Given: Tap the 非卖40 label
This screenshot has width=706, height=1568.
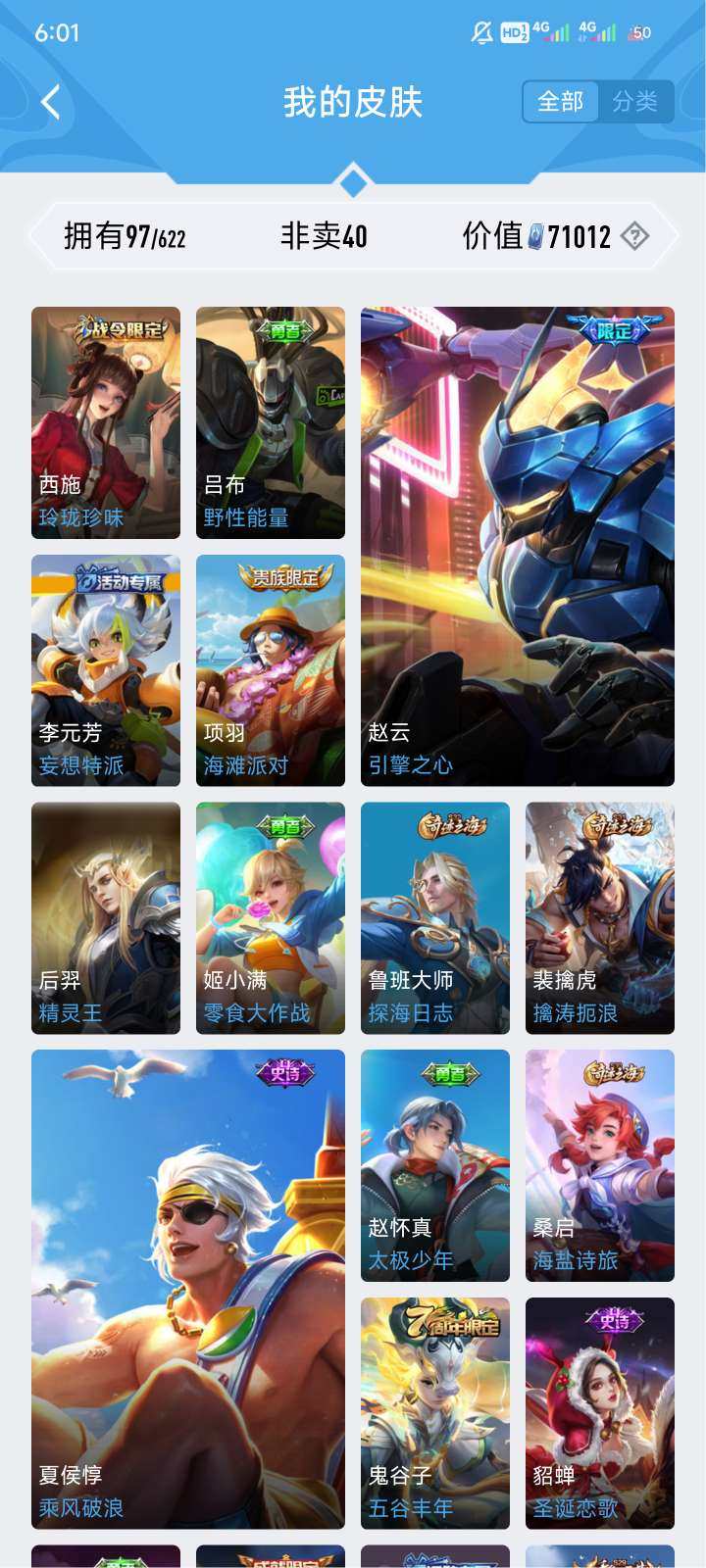Looking at the screenshot, I should 324,235.
